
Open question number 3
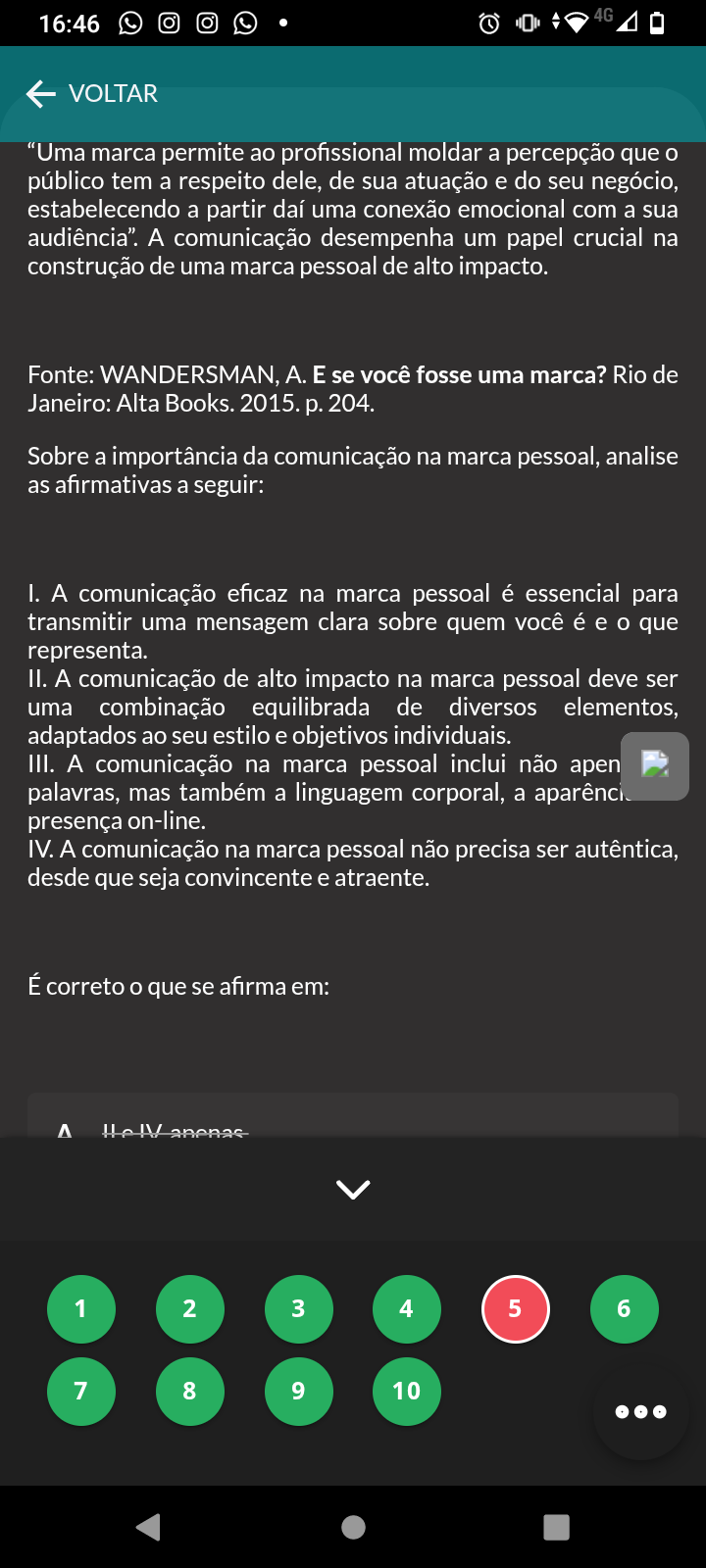click(x=299, y=1308)
